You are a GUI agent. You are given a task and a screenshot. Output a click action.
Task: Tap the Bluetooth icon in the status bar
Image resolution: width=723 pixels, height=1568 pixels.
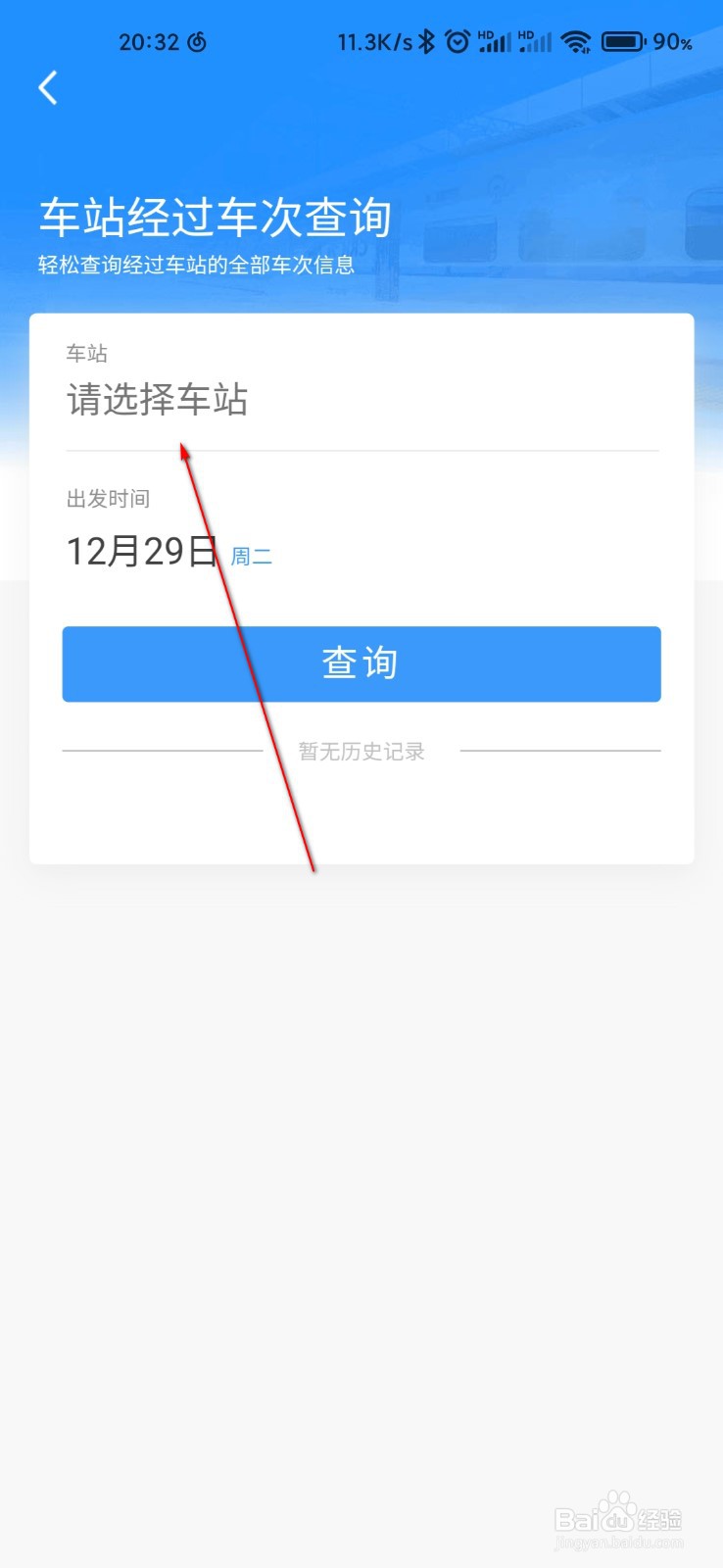426,41
